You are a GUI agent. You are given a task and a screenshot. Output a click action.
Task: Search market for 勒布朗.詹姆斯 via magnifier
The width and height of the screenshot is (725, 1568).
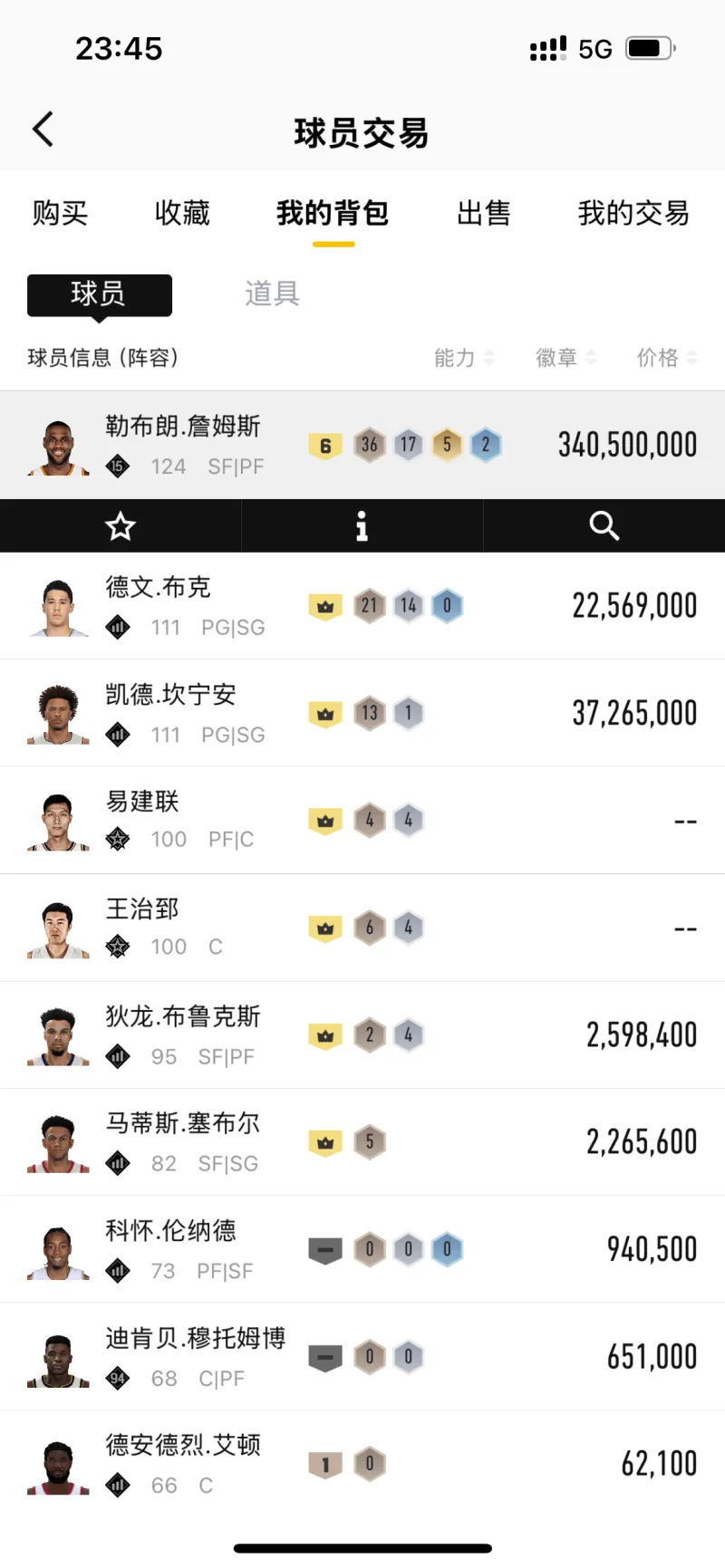[x=604, y=525]
